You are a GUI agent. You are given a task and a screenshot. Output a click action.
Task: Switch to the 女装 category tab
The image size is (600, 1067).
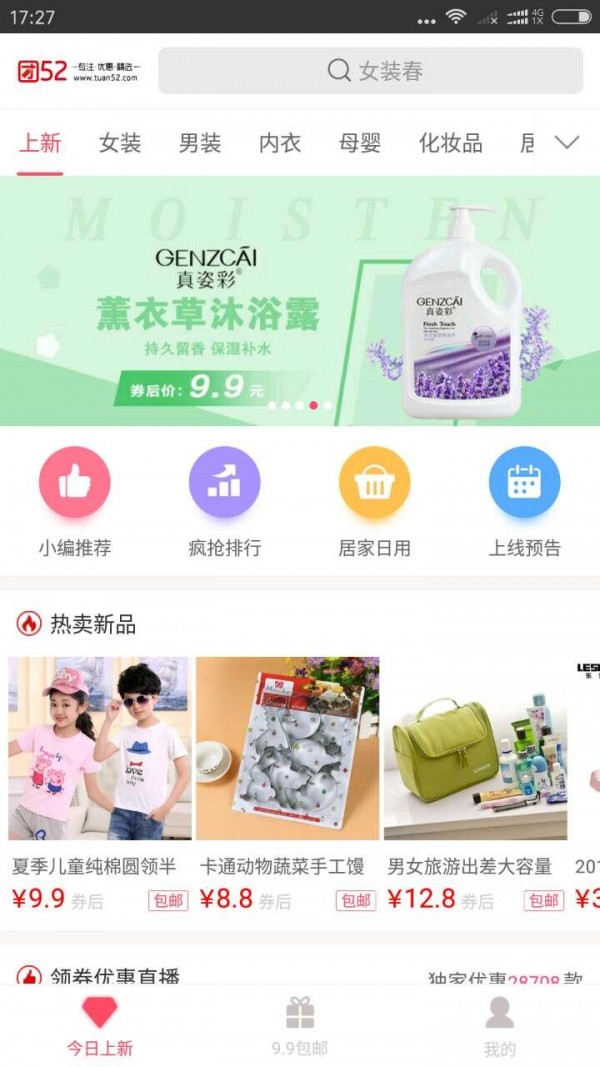[x=120, y=143]
